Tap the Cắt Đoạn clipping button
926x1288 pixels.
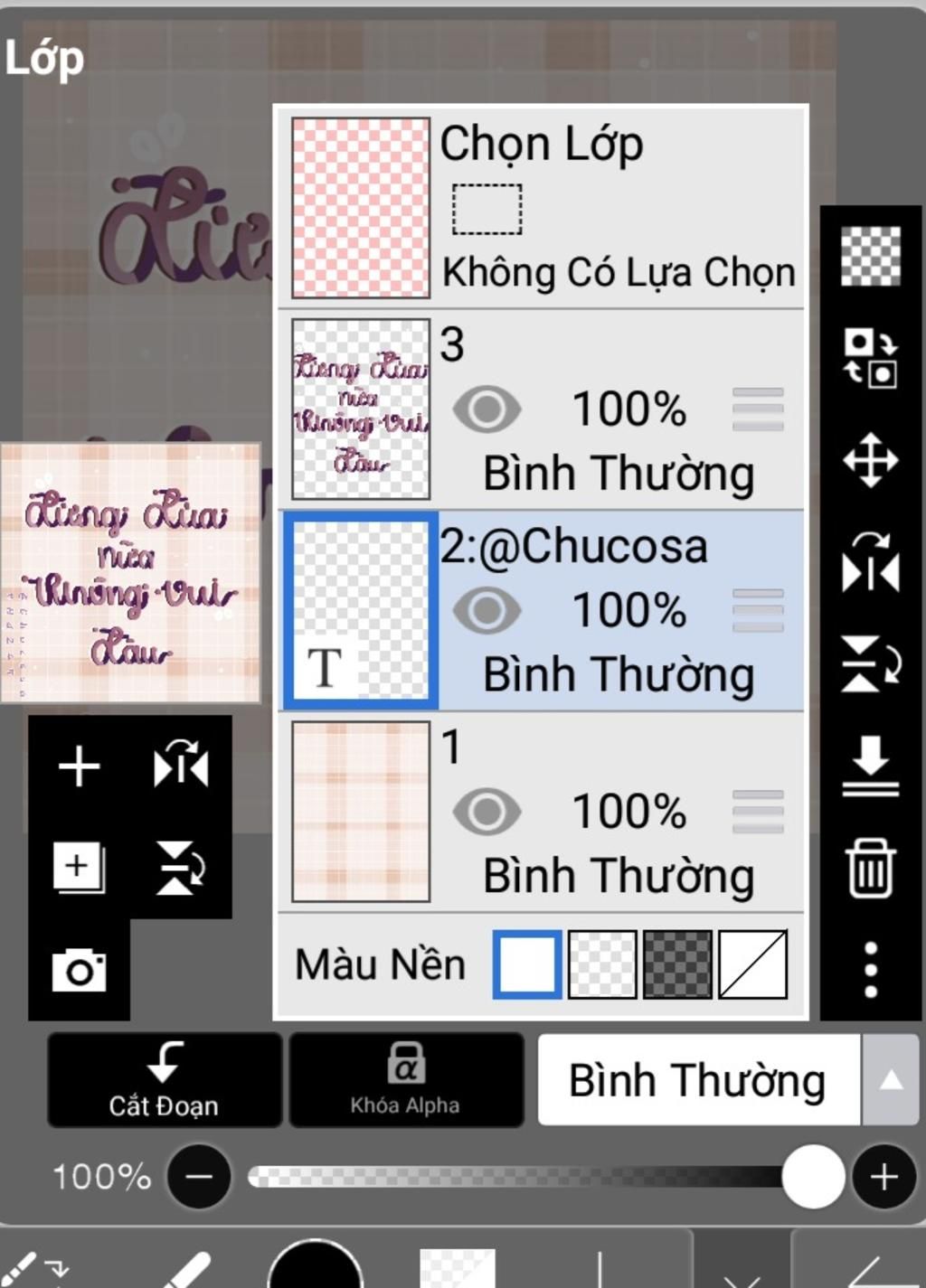point(164,1080)
